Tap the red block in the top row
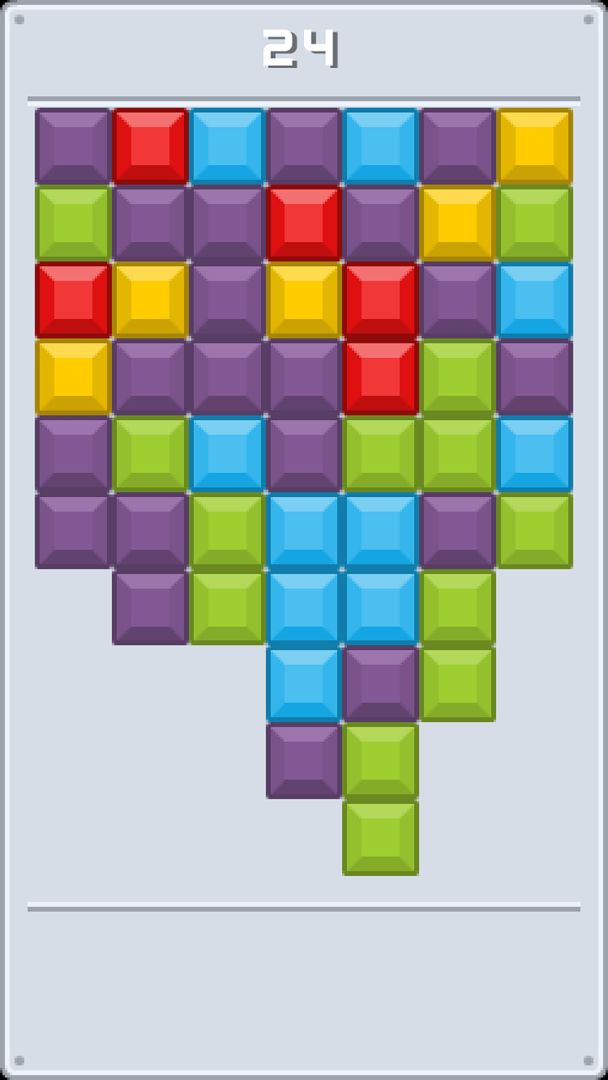This screenshot has width=608, height=1080. click(x=150, y=146)
